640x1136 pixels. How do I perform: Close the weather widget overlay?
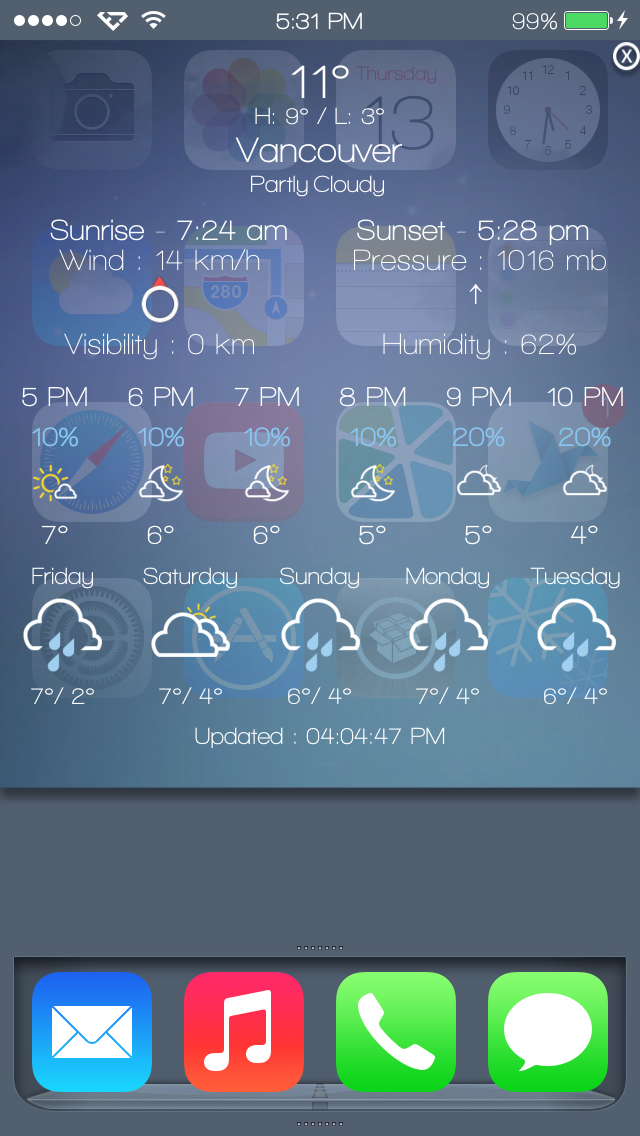point(626,57)
